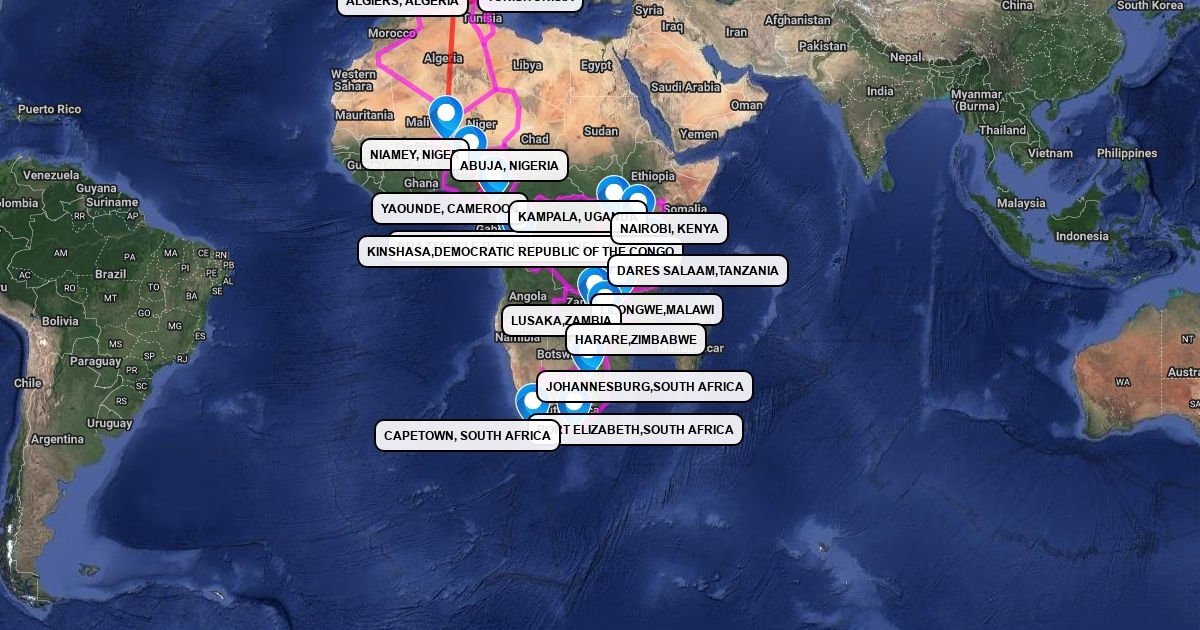Tap the Johannesburg, South Africa label
The height and width of the screenshot is (630, 1200).
[644, 387]
